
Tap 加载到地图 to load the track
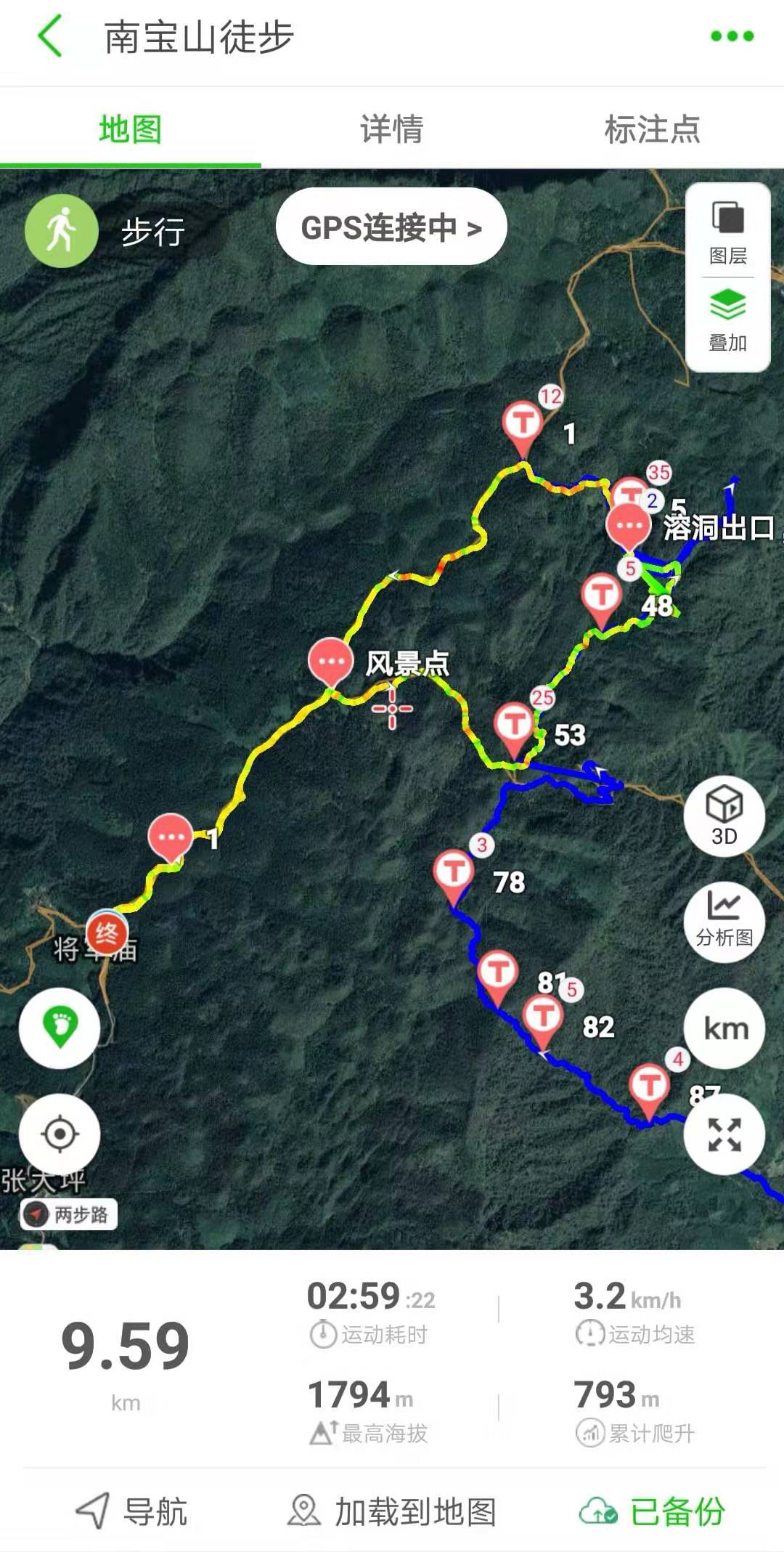pyautogui.click(x=392, y=1511)
